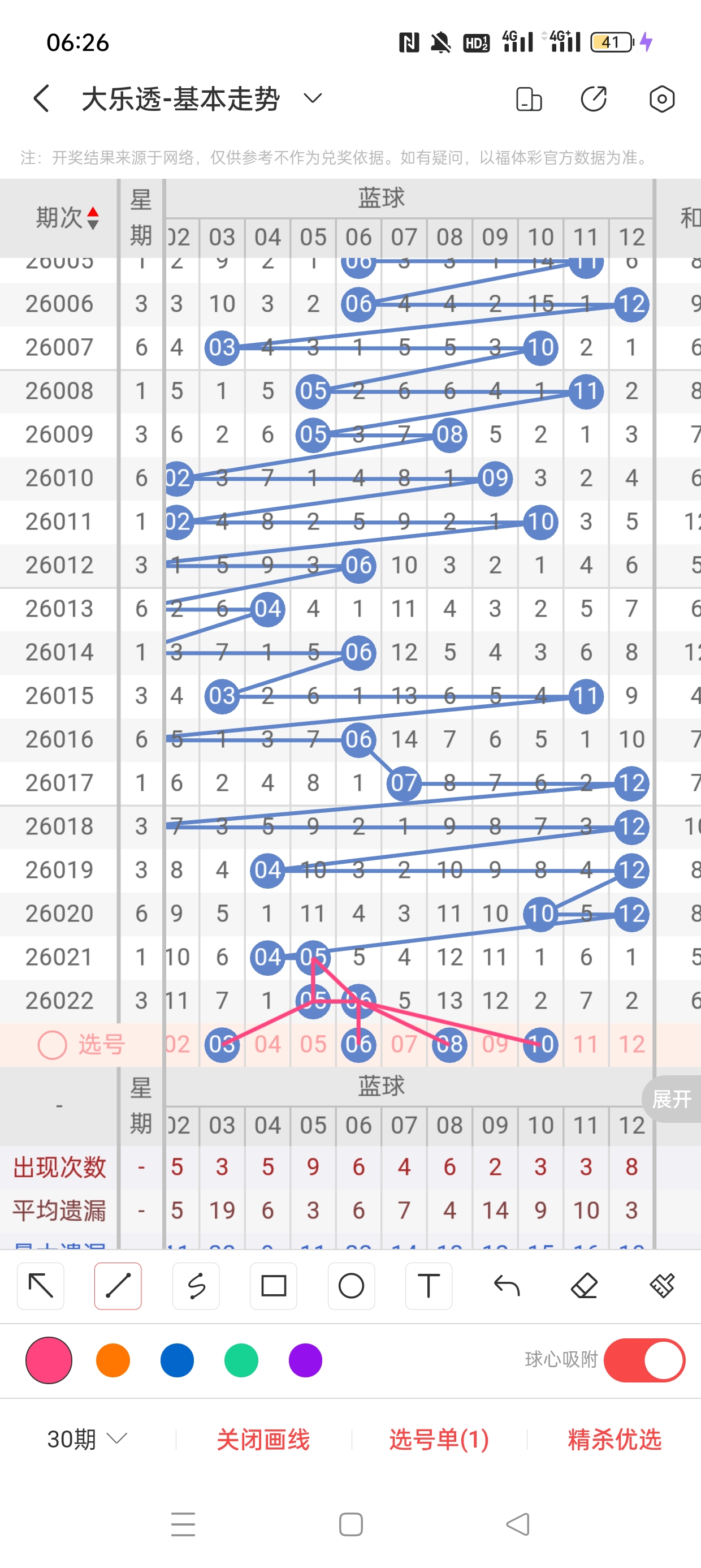Select the rectangle shape tool
Viewport: 701px width, 1568px height.
273,1286
